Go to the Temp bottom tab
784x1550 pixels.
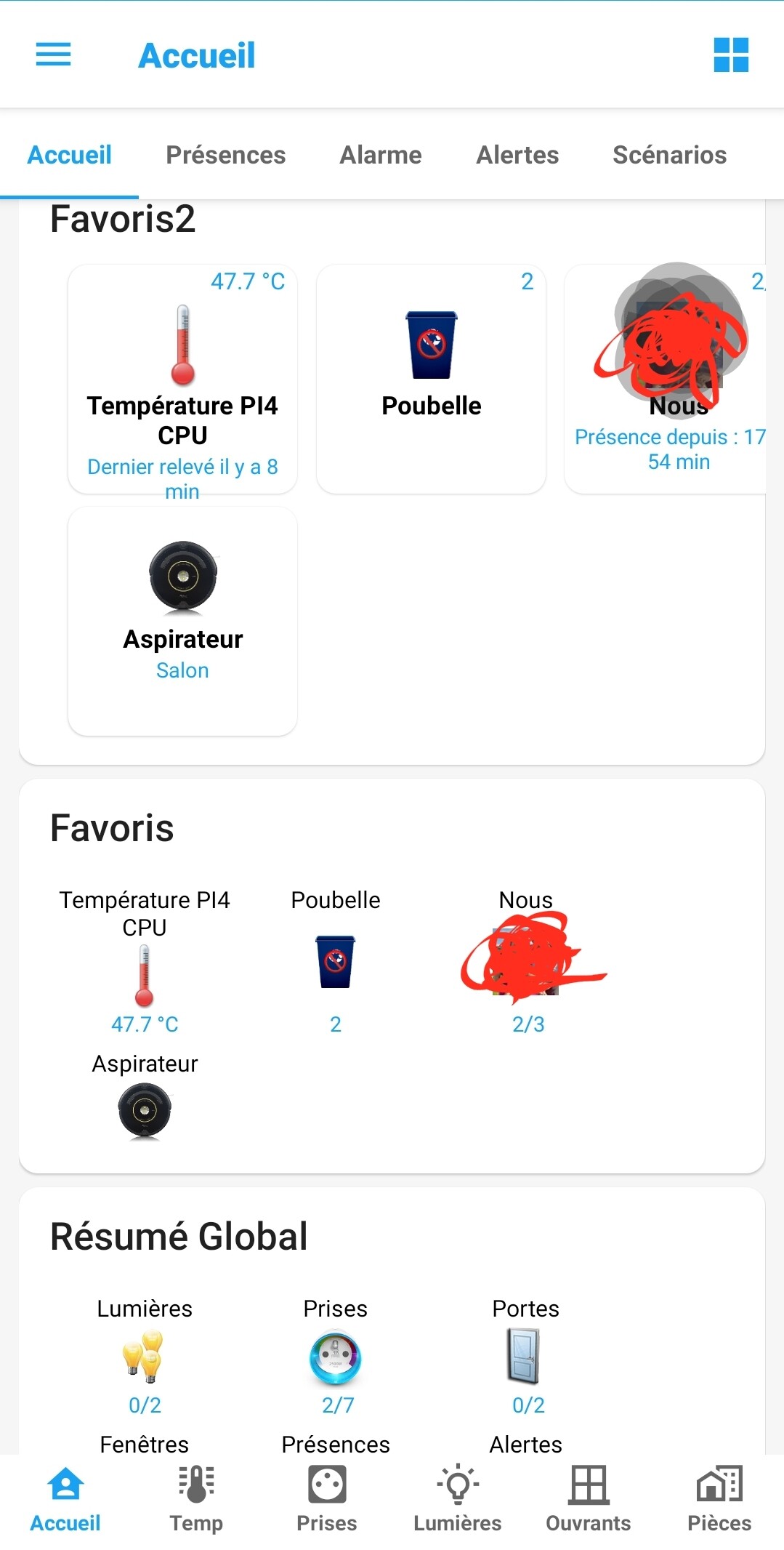[196, 1499]
